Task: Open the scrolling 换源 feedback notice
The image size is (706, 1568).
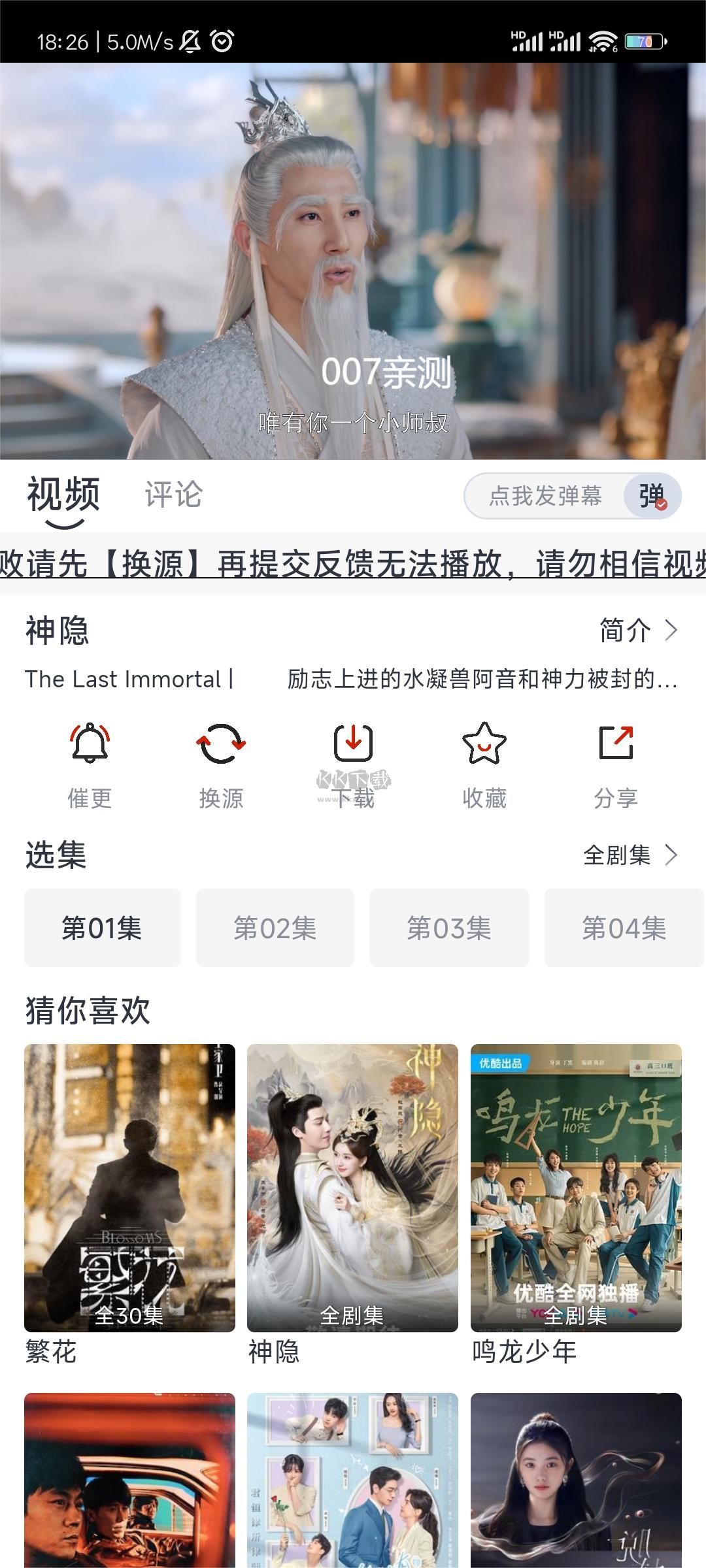Action: coord(353,564)
